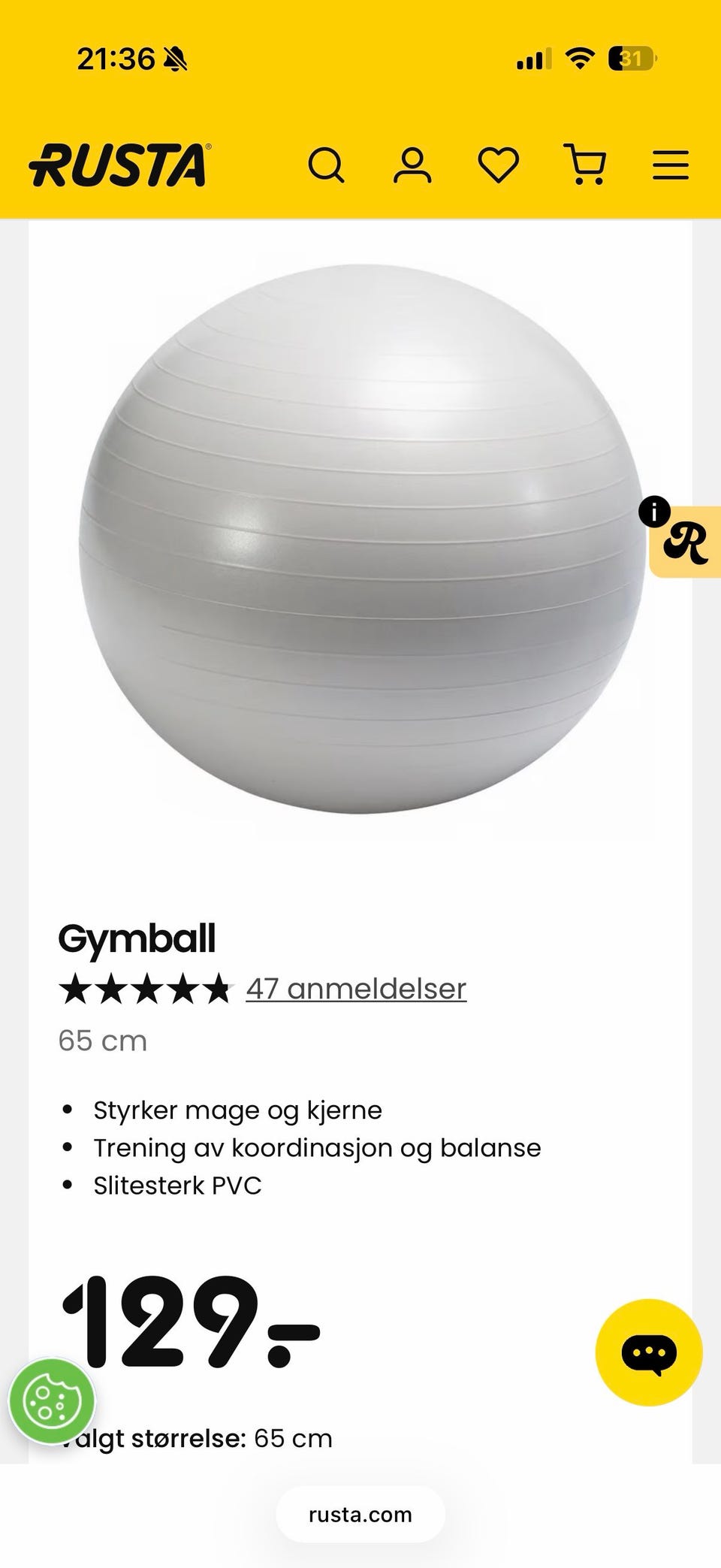Image resolution: width=721 pixels, height=1568 pixels.
Task: Tap the five-star rating display
Action: pyautogui.click(x=147, y=988)
